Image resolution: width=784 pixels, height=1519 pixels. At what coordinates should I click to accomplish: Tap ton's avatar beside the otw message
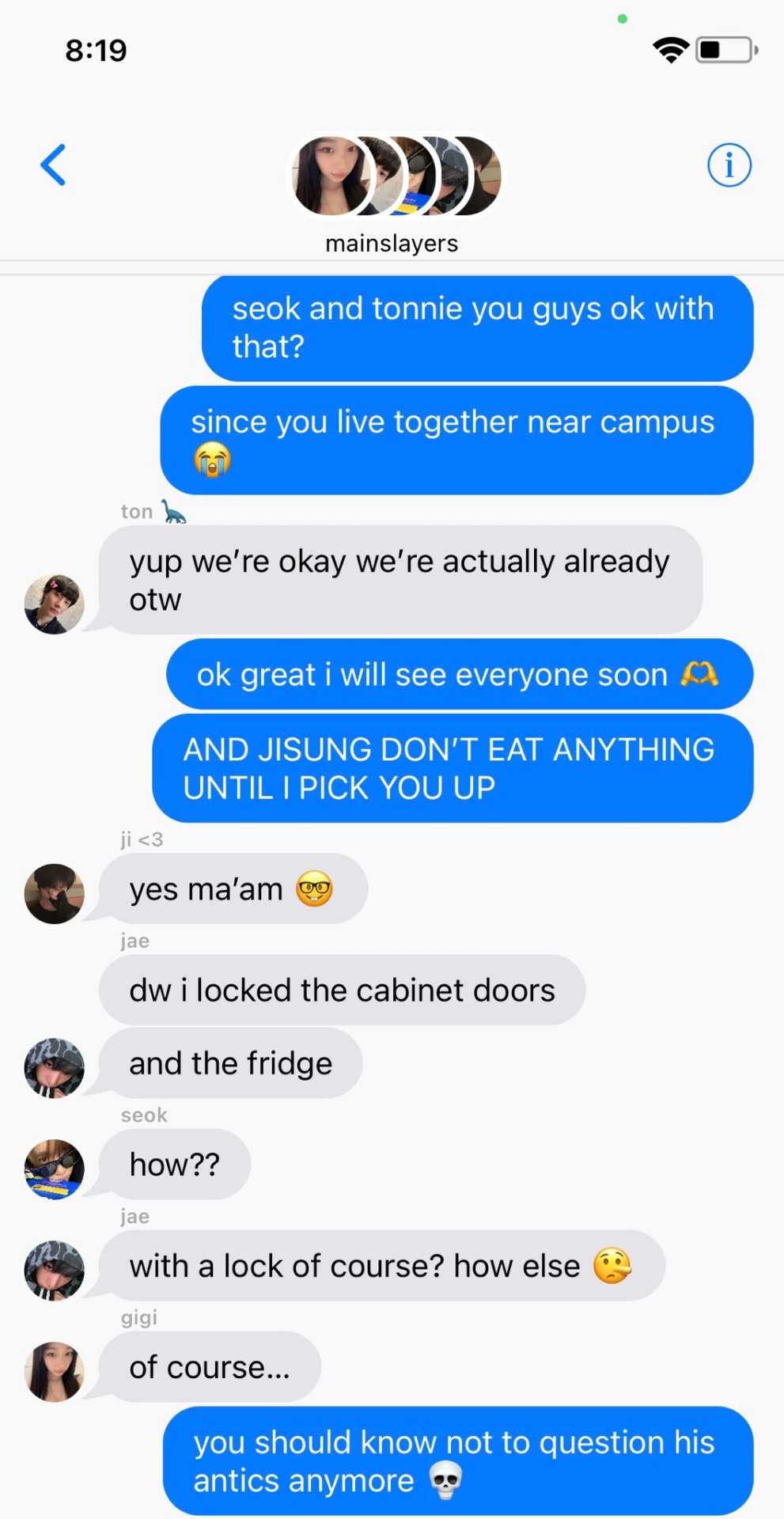[x=54, y=604]
